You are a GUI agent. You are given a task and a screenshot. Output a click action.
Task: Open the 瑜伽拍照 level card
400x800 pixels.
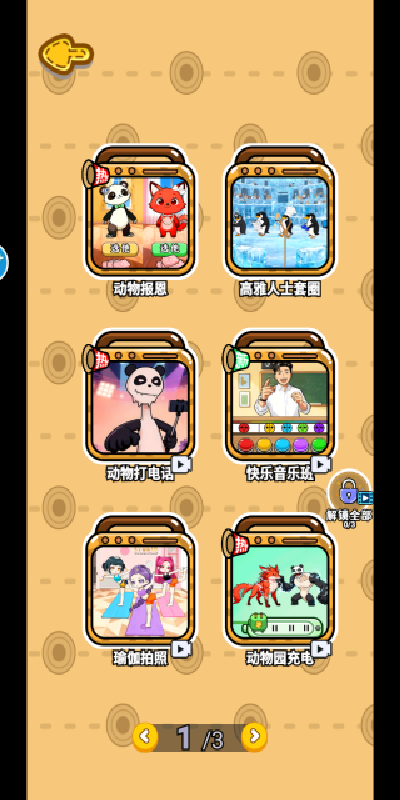(x=140, y=580)
